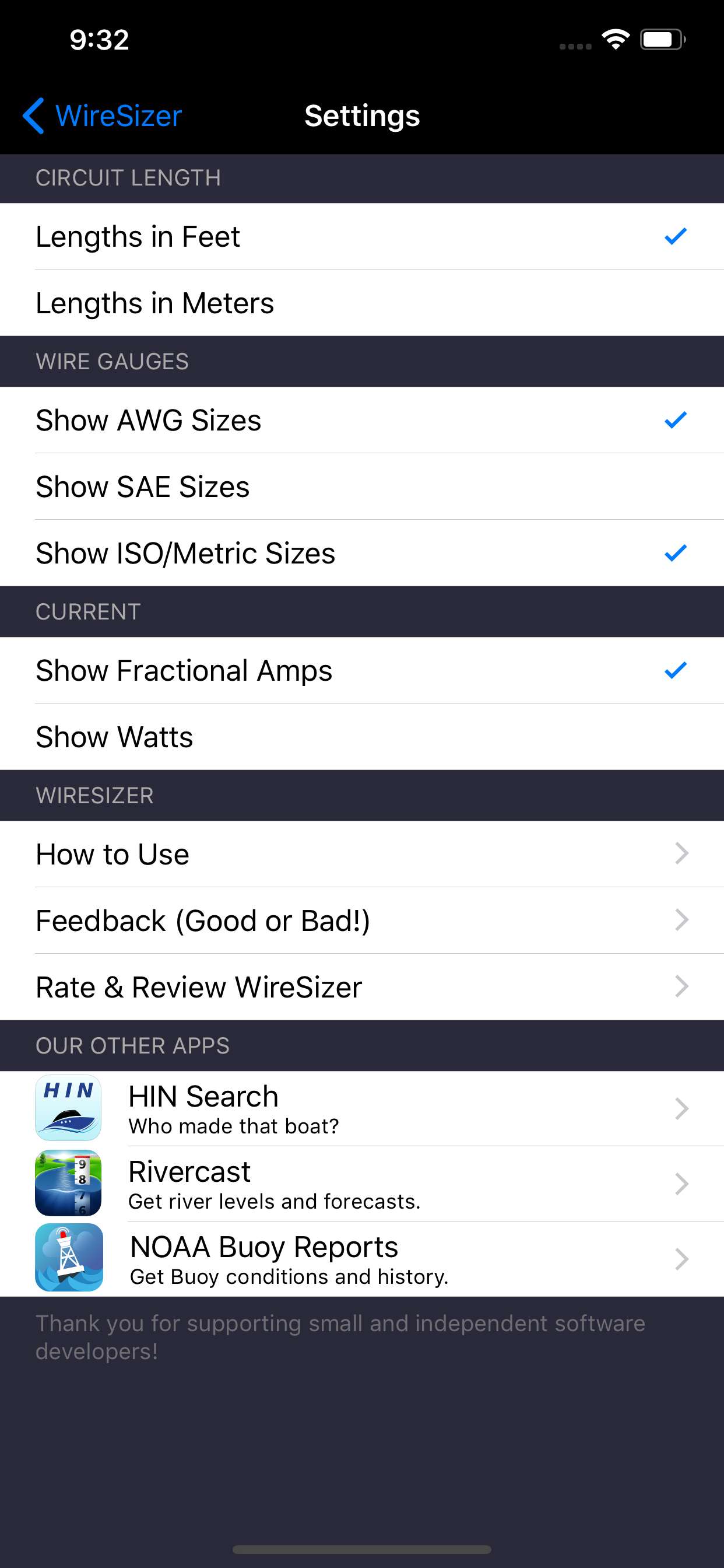Tap the checkmark next to Show Fractional Amps

pyautogui.click(x=674, y=670)
